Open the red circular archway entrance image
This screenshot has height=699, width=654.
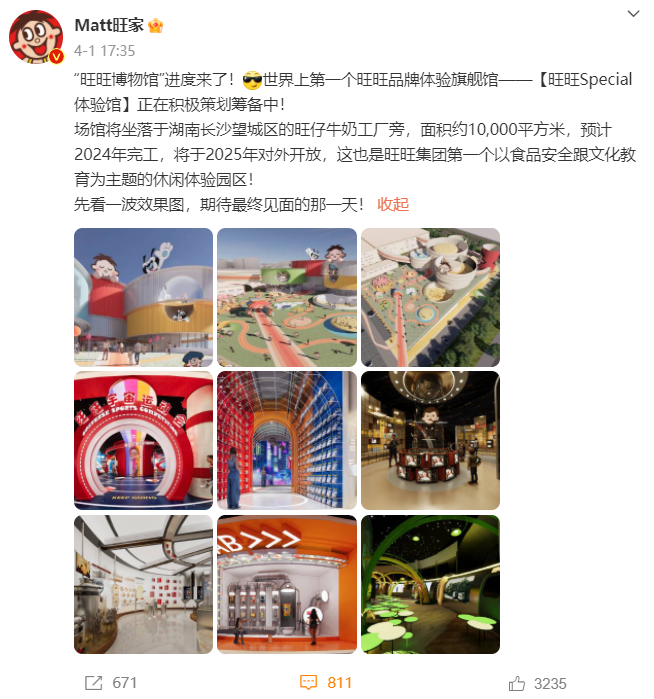click(143, 440)
